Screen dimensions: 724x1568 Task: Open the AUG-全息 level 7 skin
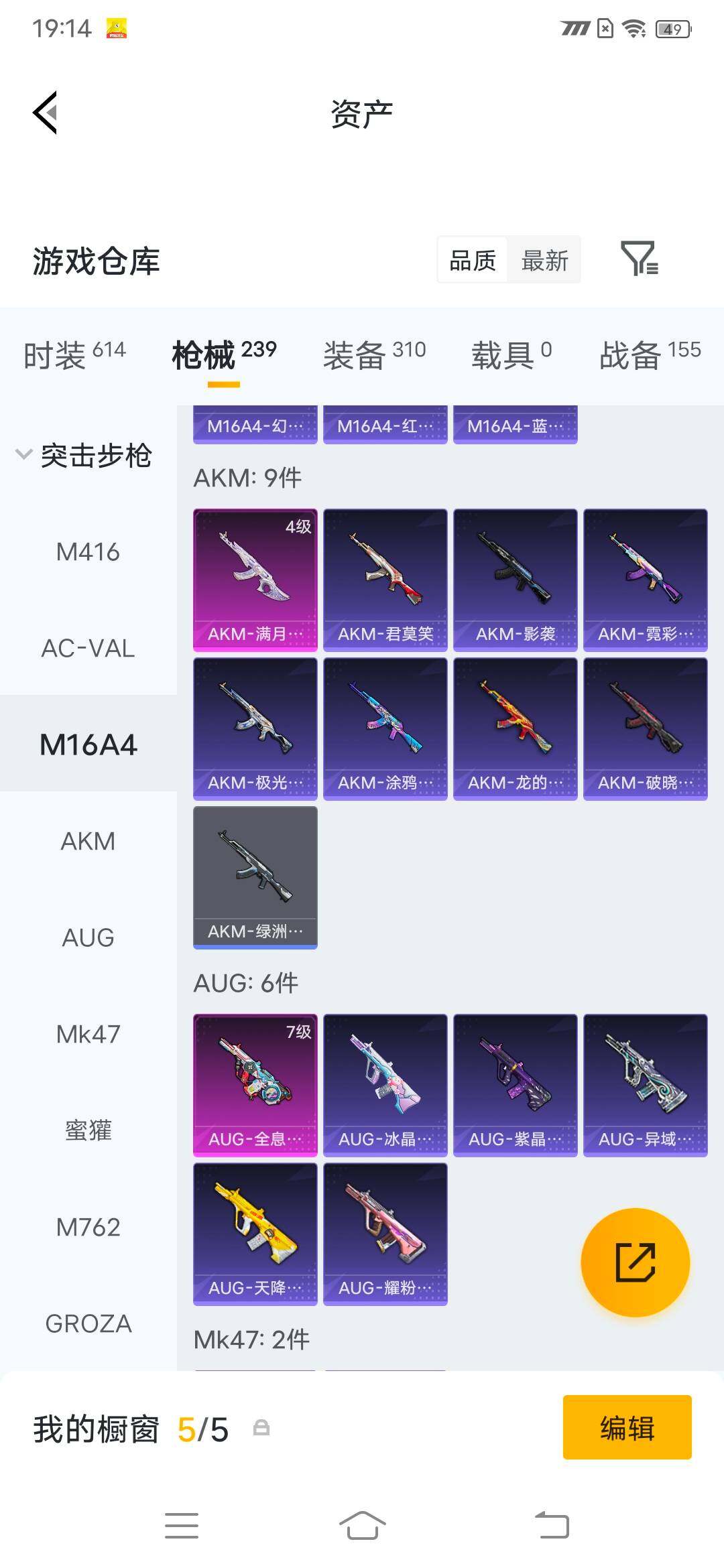click(255, 1085)
